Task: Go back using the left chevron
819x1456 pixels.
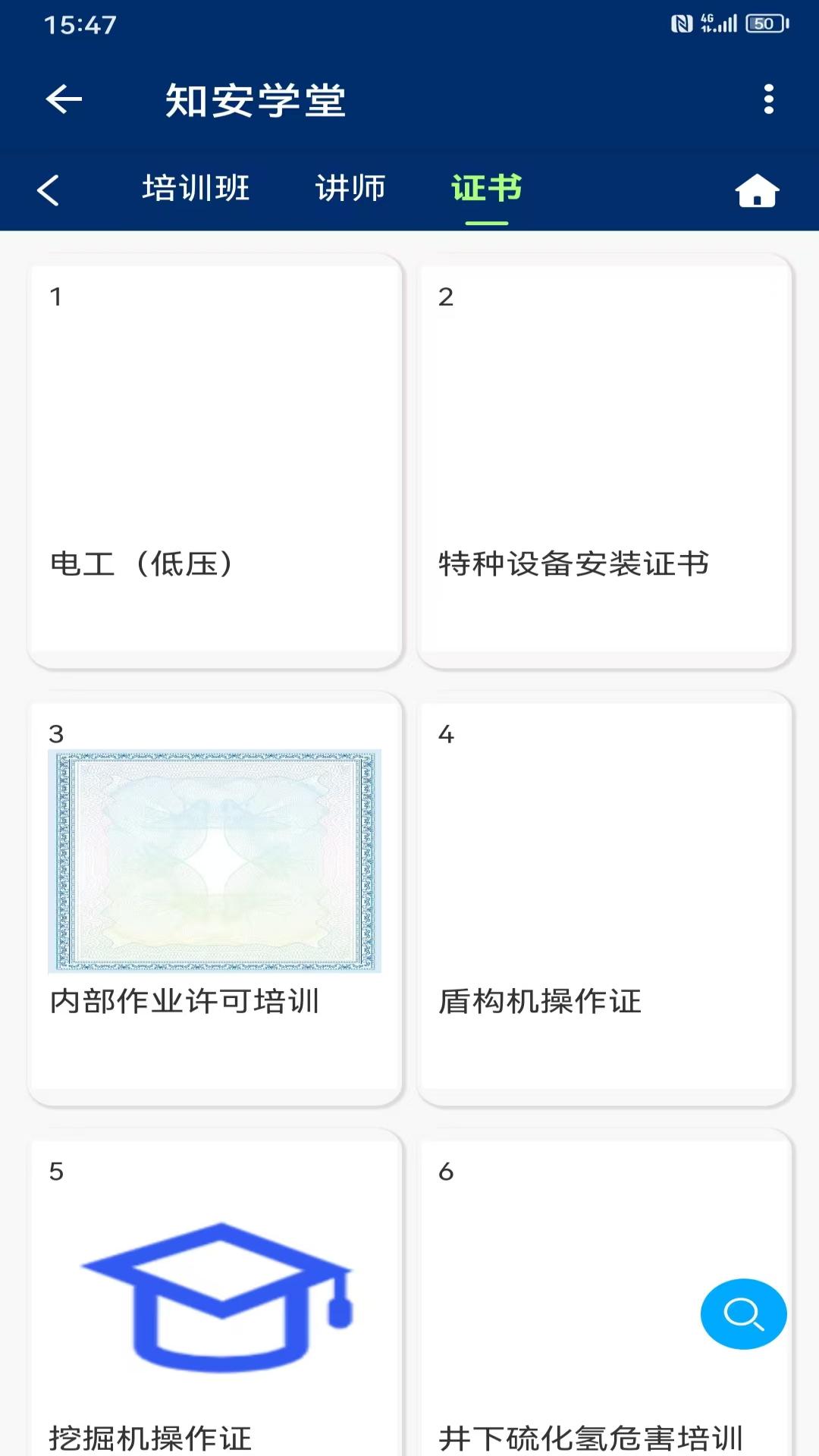Action: click(49, 190)
